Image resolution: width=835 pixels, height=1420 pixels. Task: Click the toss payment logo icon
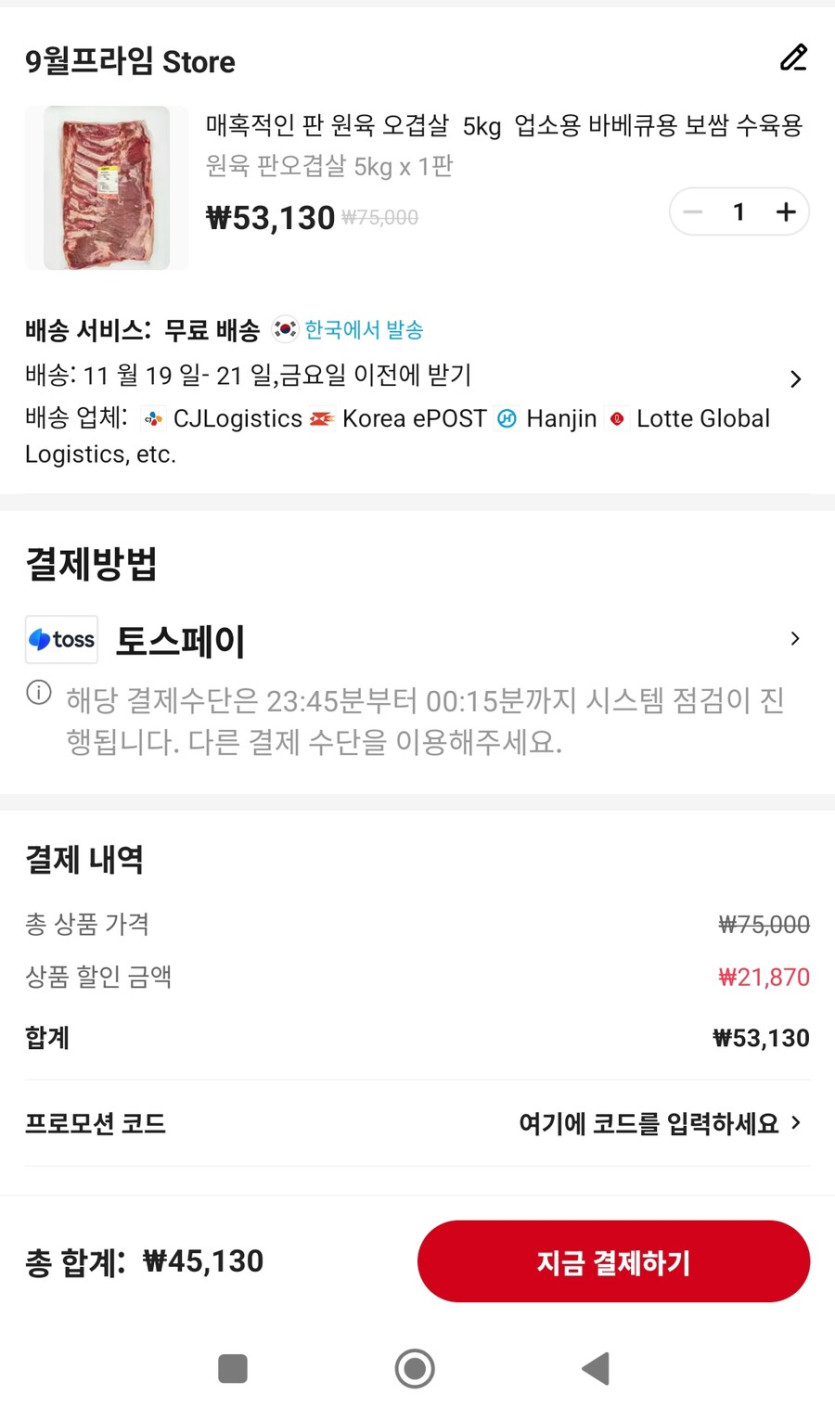[x=60, y=638]
